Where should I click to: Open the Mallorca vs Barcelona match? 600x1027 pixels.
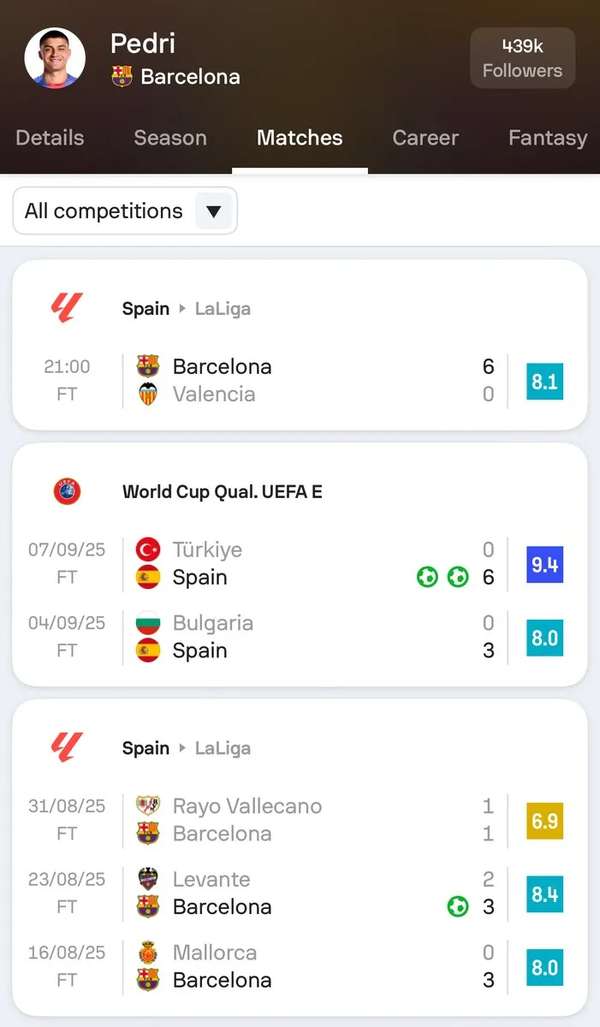pyautogui.click(x=300, y=966)
